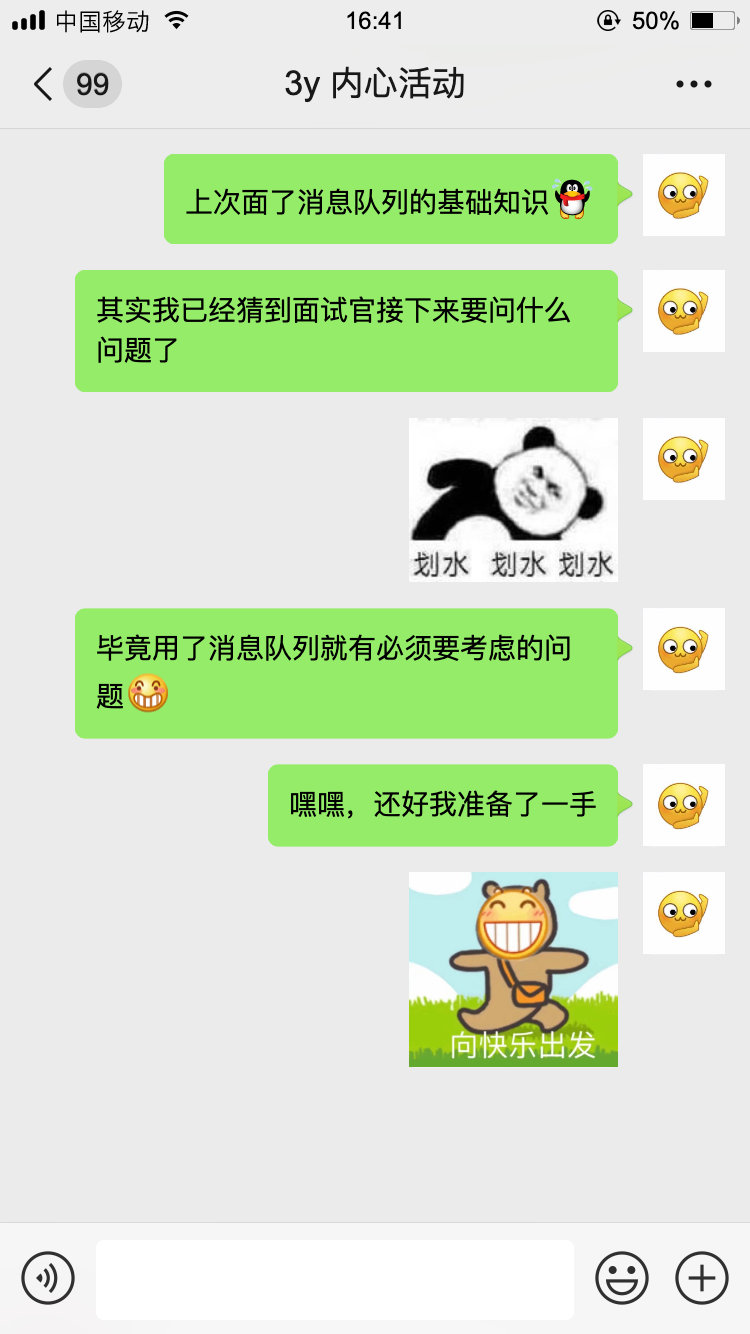Open the chat details overflow menu
The width and height of the screenshot is (750, 1334).
point(693,84)
